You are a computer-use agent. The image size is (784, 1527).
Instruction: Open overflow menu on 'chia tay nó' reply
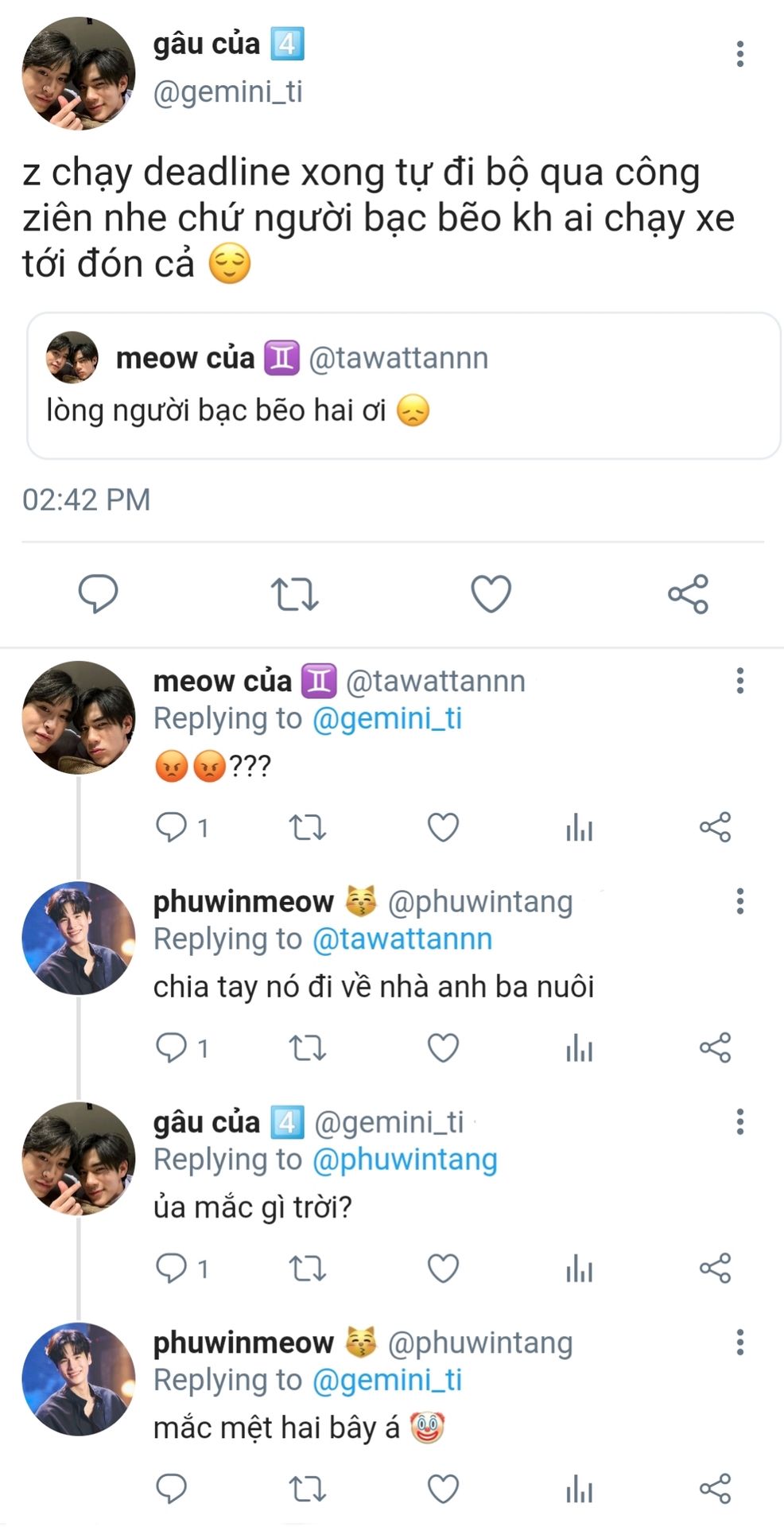[739, 901]
